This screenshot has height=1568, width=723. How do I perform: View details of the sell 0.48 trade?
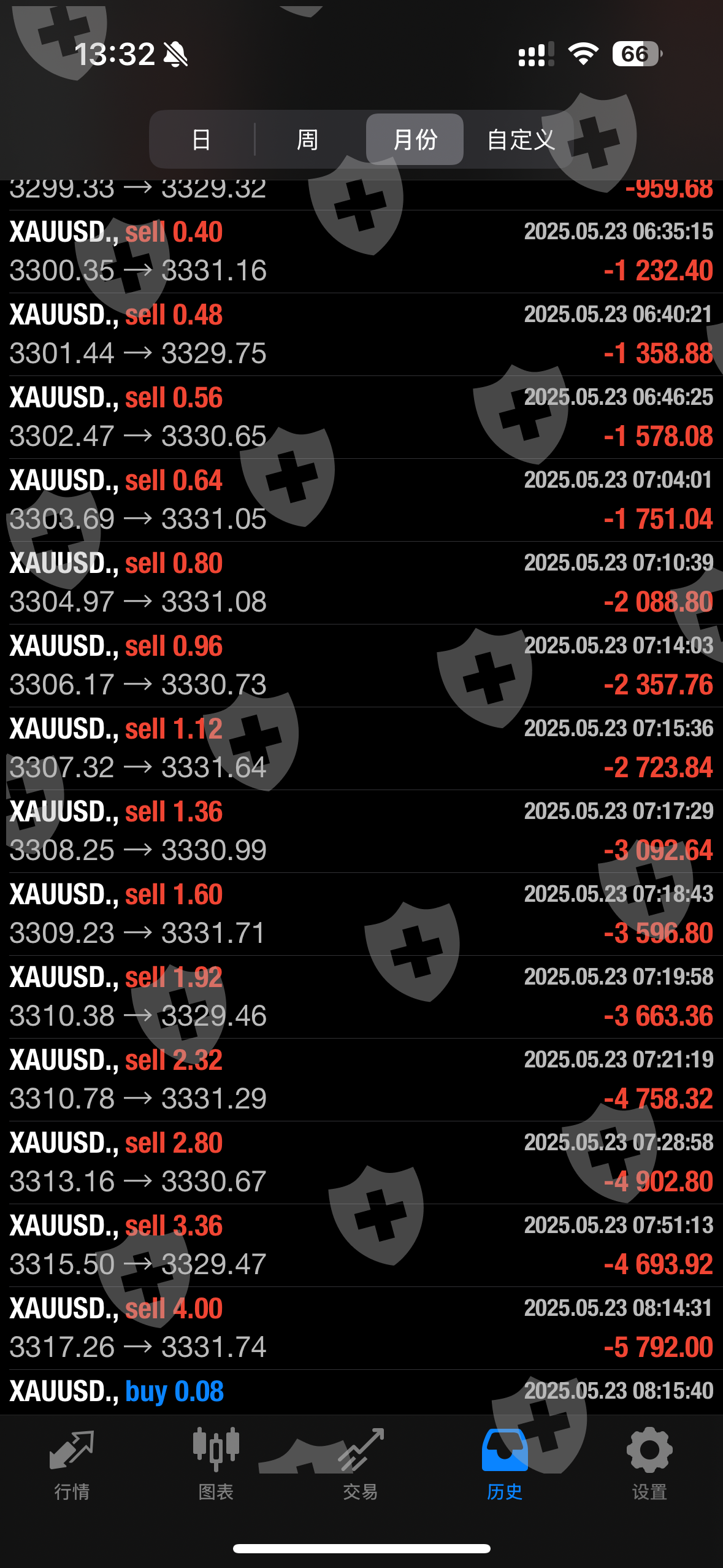pyautogui.click(x=361, y=334)
